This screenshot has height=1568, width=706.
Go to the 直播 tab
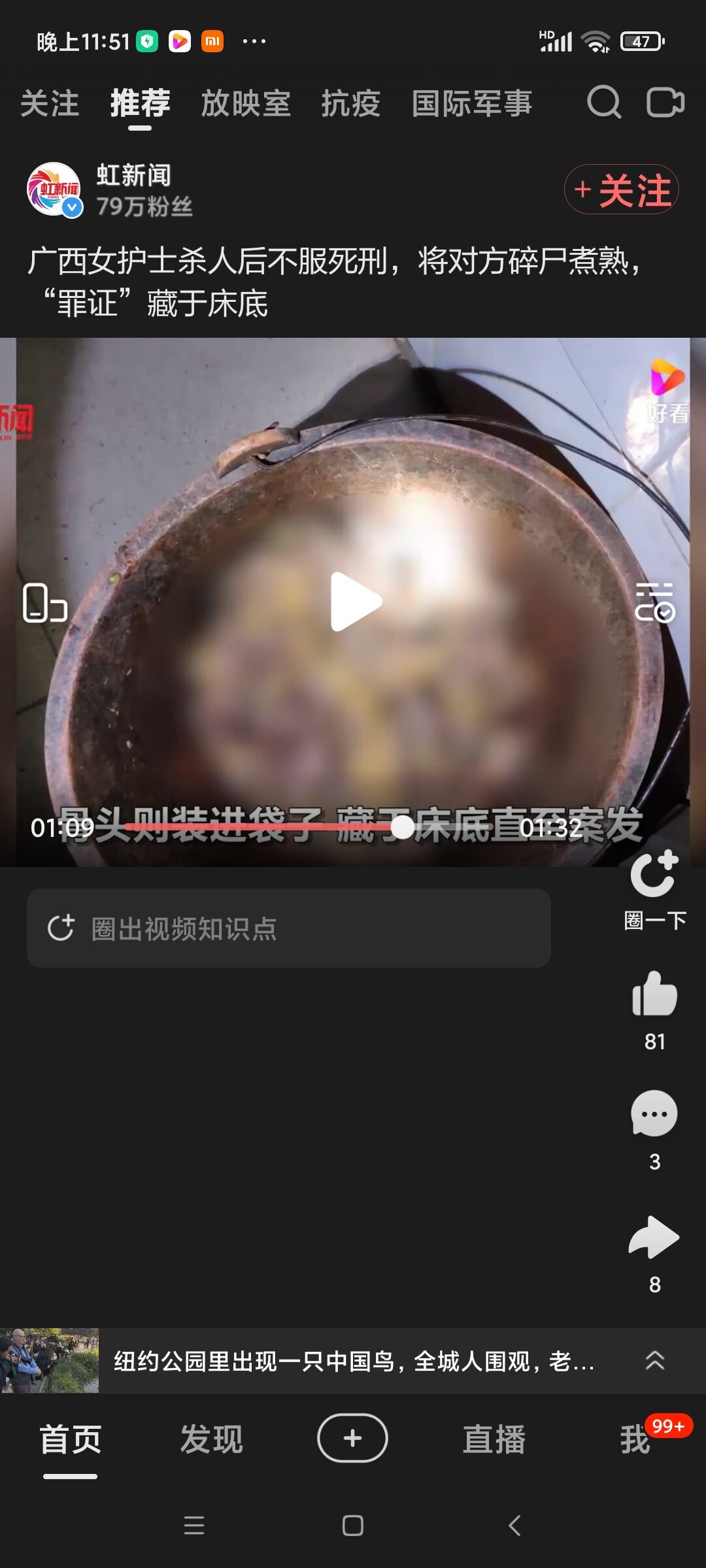click(494, 1439)
